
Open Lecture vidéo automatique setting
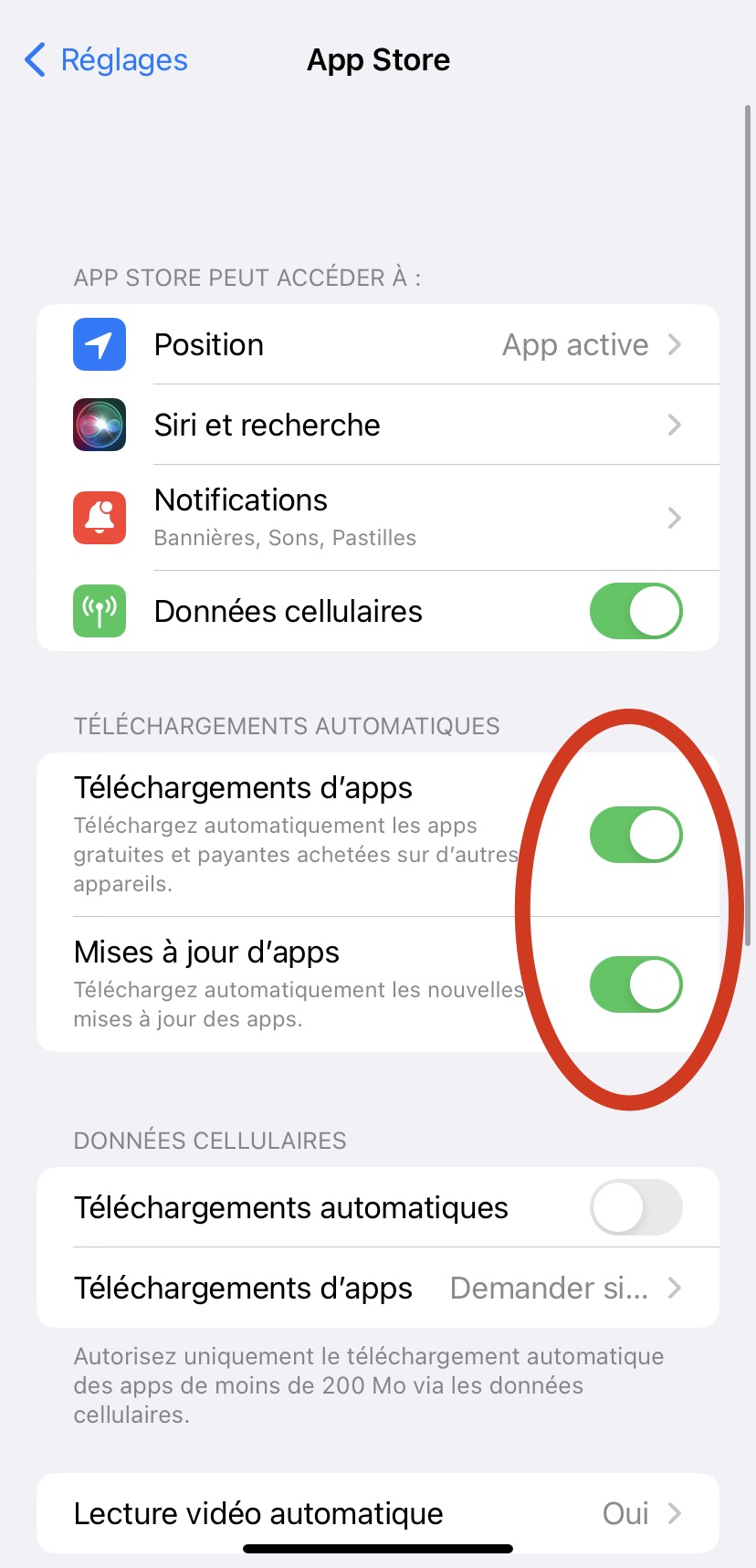click(x=378, y=1513)
